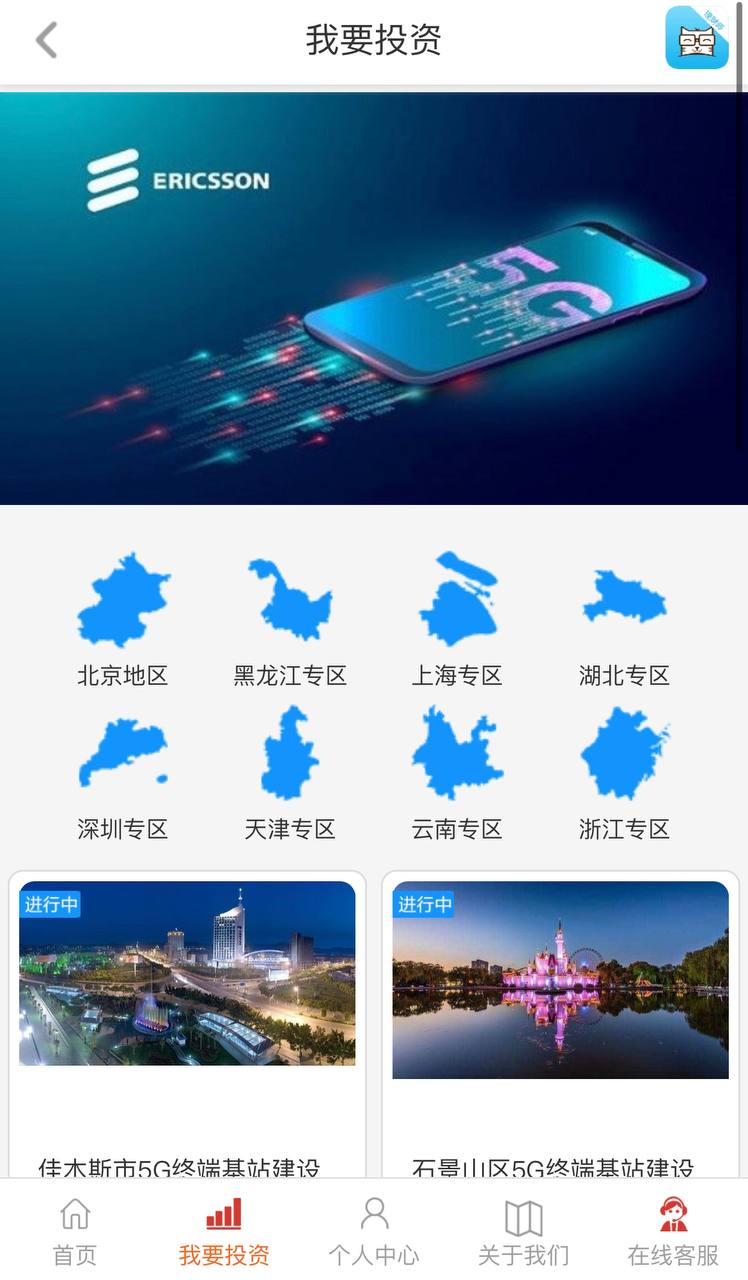
Task: Switch to the 个人中心 tab
Action: 374,1232
